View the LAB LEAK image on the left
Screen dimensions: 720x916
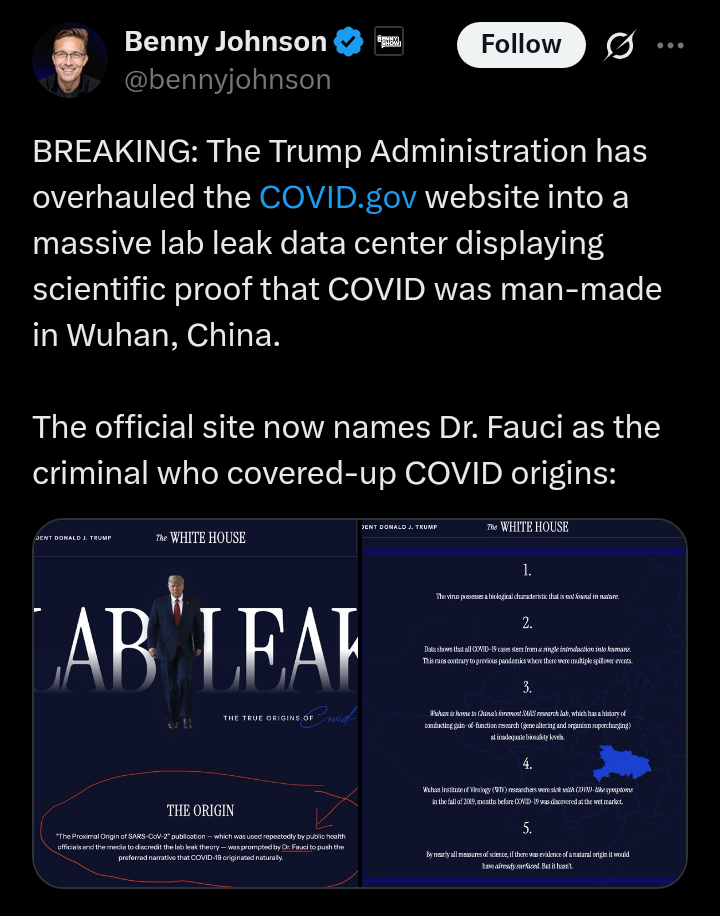tap(196, 703)
